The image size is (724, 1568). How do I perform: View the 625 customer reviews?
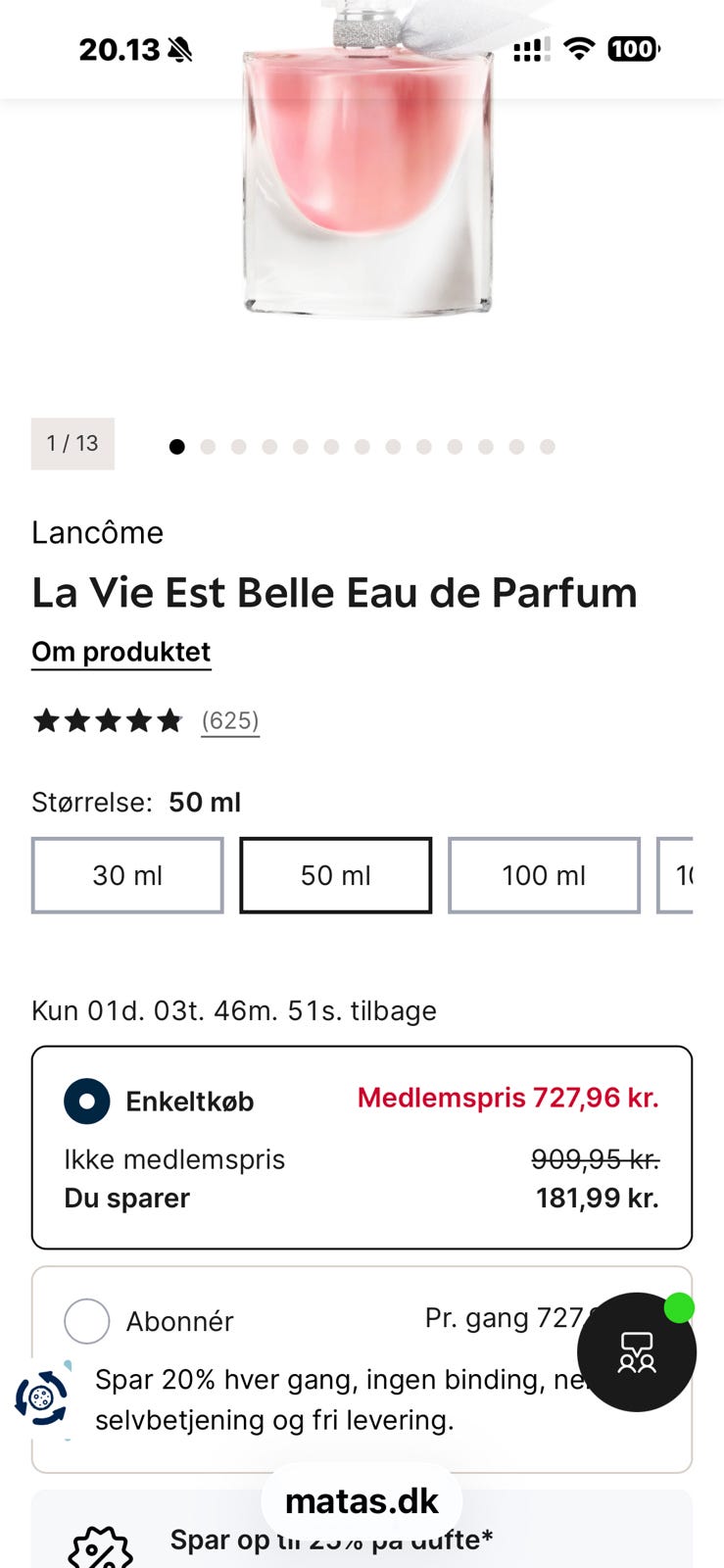[230, 719]
